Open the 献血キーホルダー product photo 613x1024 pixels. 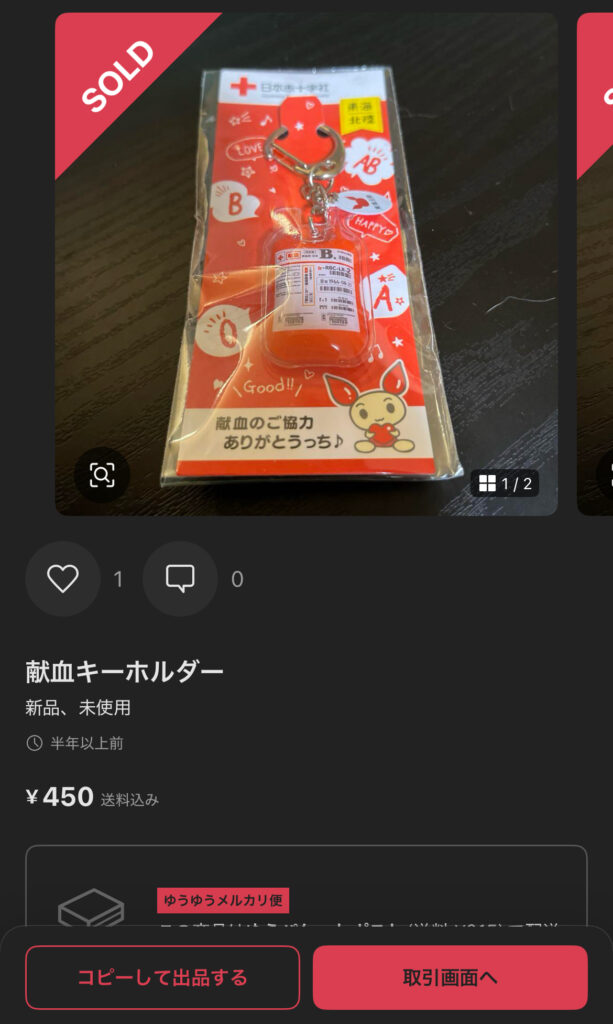(306, 264)
